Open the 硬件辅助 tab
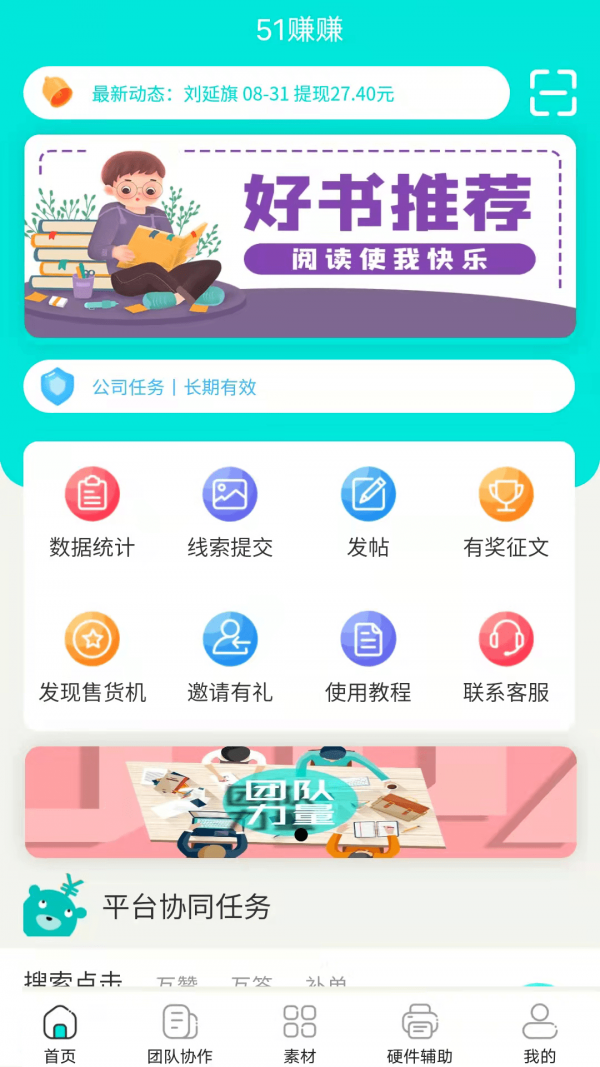 tap(420, 1034)
